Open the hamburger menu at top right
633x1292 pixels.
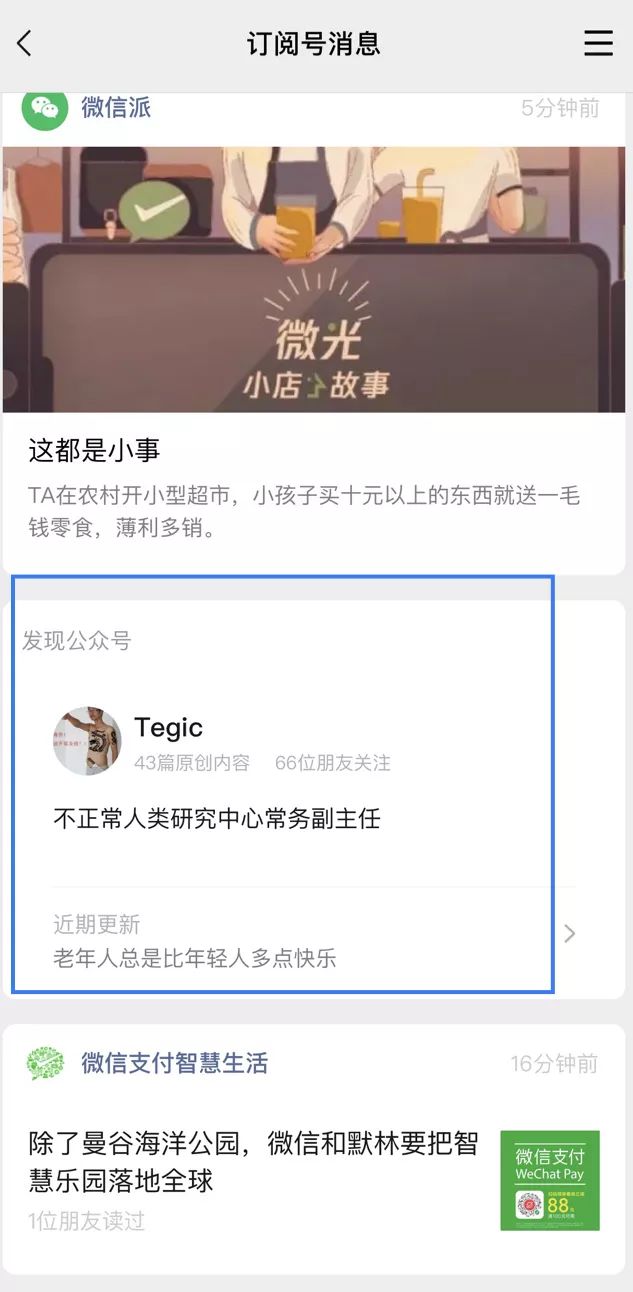coord(598,43)
